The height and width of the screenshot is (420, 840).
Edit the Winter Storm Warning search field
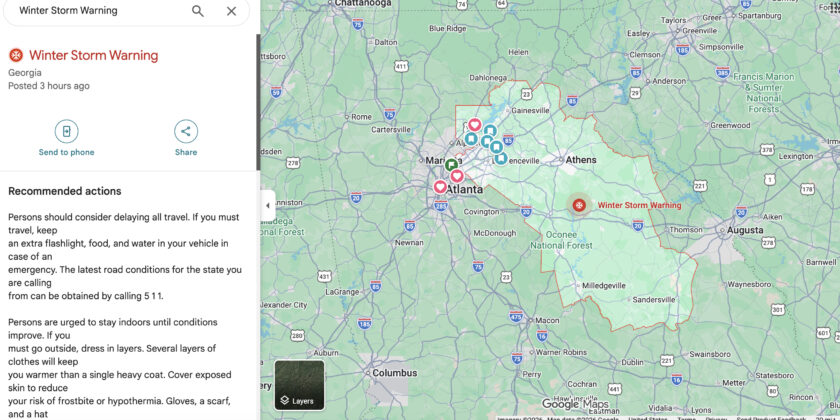(x=95, y=11)
